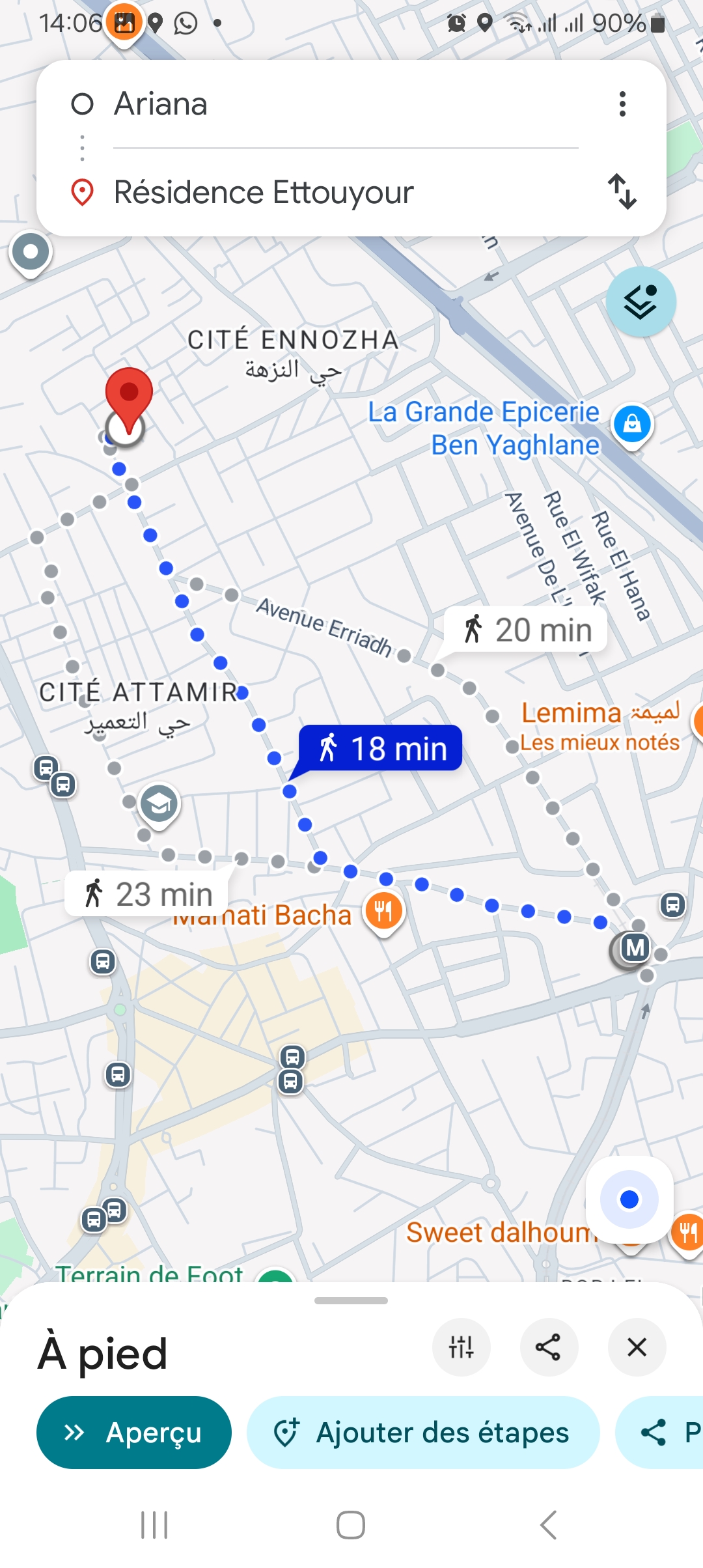The height and width of the screenshot is (1568, 703).
Task: Tap the Mamati Bacha restaurant icon
Action: pos(384,912)
